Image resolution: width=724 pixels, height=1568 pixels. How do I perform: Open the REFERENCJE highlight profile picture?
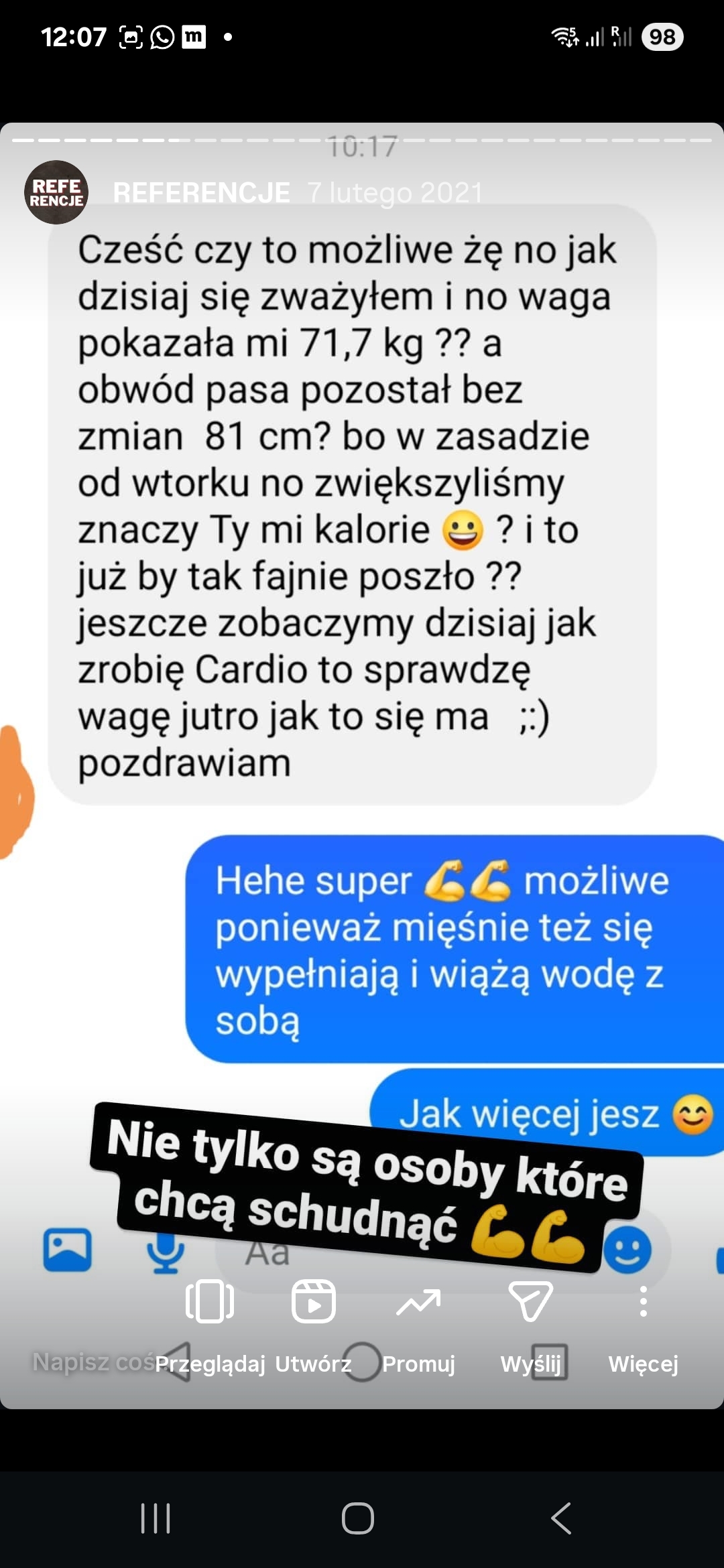point(56,192)
